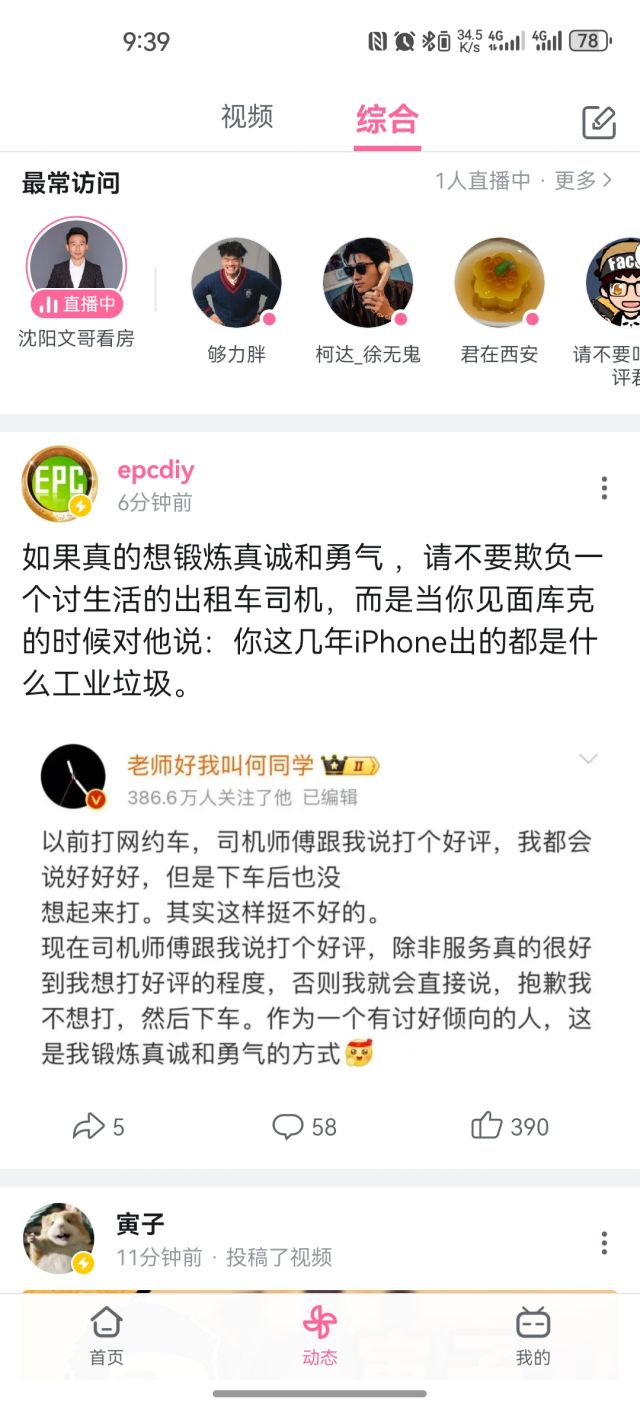Open 沈阳文哥看房 live stream avatar
Viewport: 640px width, 1408px height.
point(76,268)
